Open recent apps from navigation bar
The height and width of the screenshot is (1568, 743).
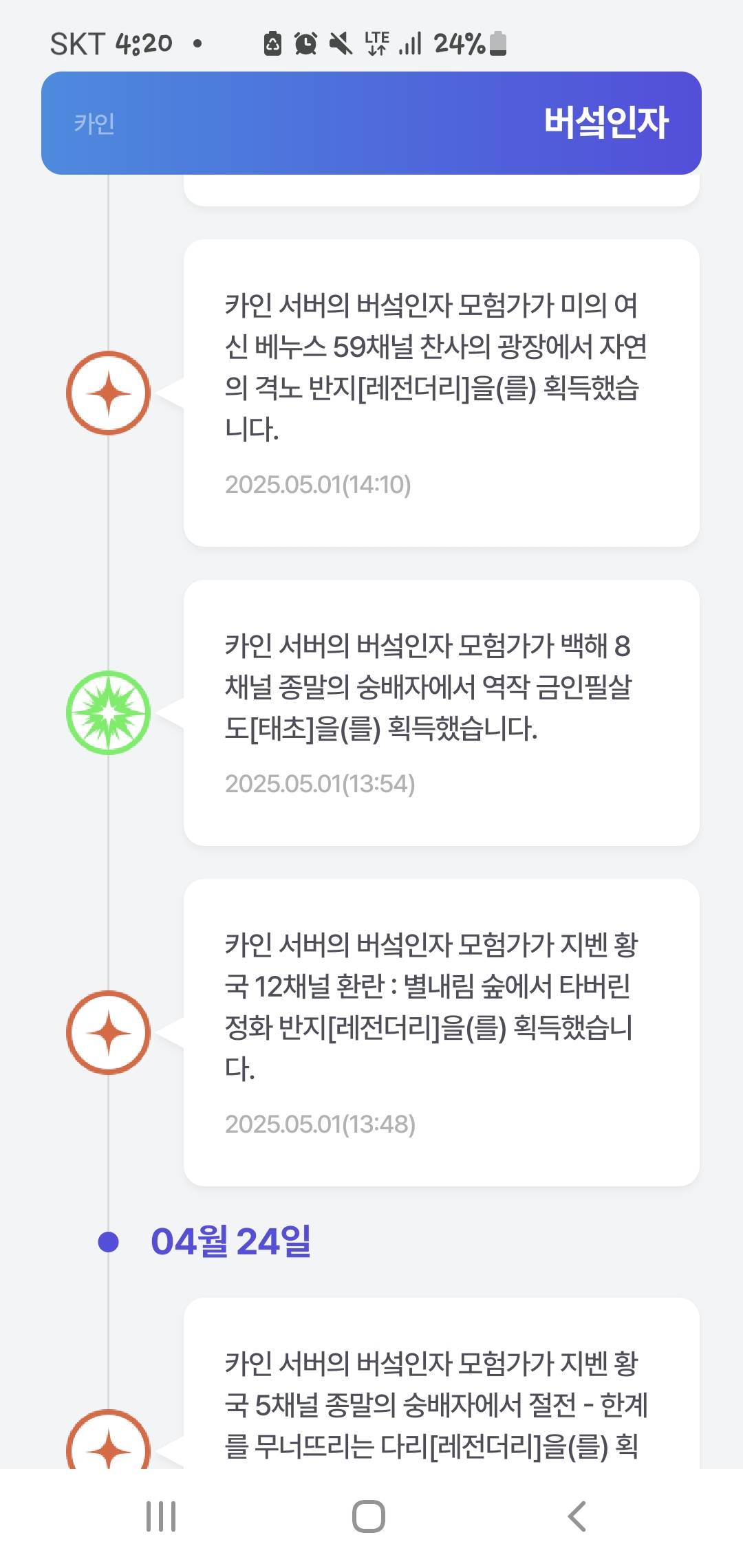pyautogui.click(x=161, y=1516)
